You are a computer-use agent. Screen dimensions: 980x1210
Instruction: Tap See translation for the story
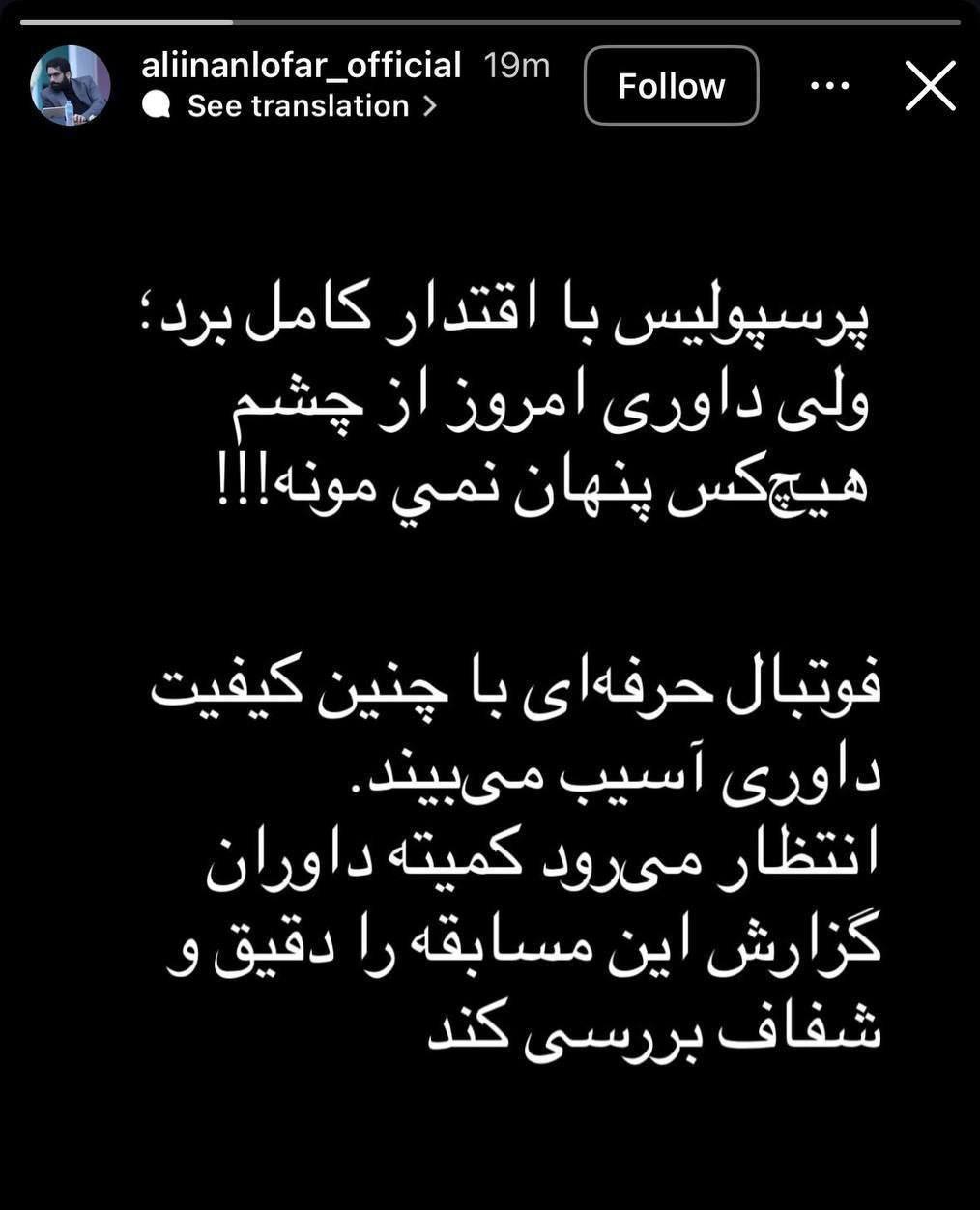pos(298,105)
